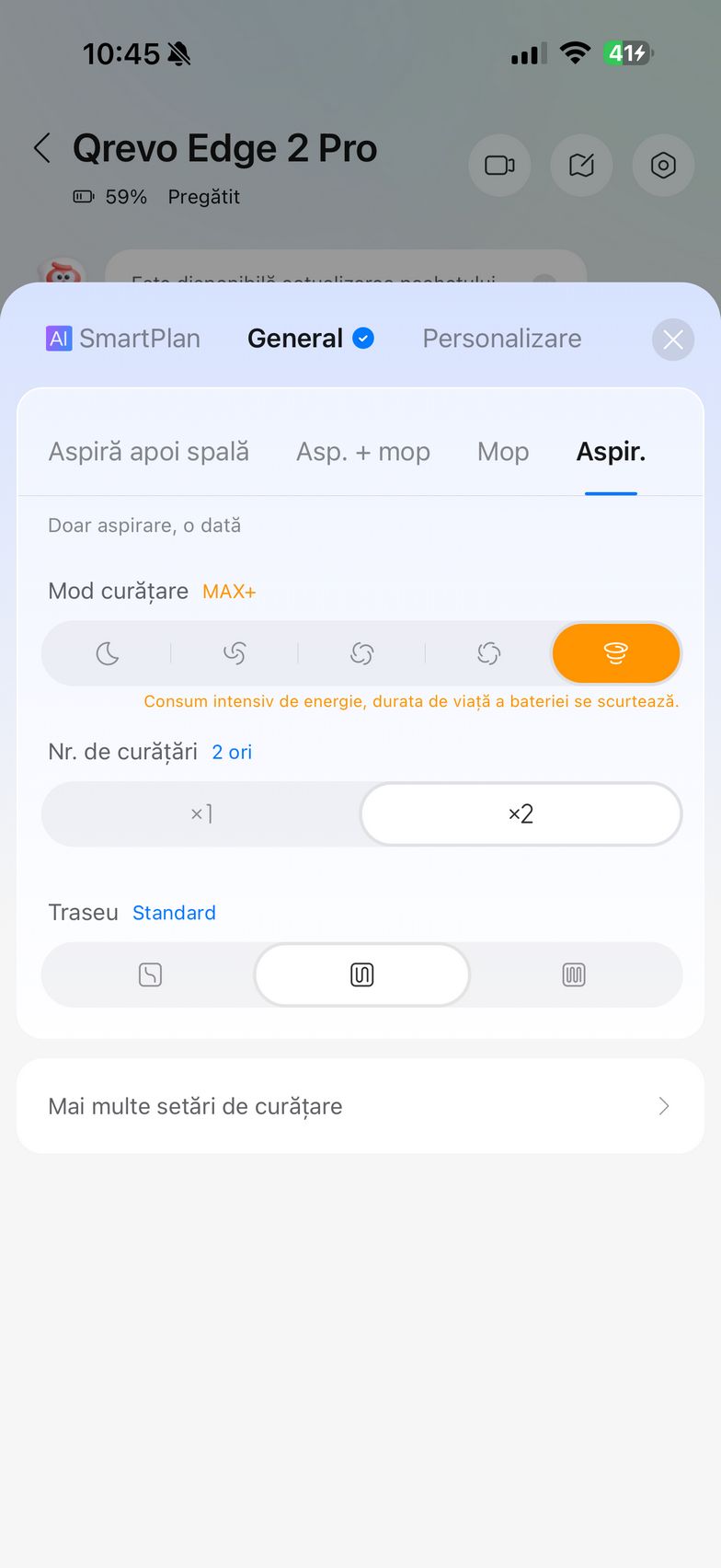Switch to the Personalizare tab
This screenshot has width=721, height=1568.
click(501, 339)
